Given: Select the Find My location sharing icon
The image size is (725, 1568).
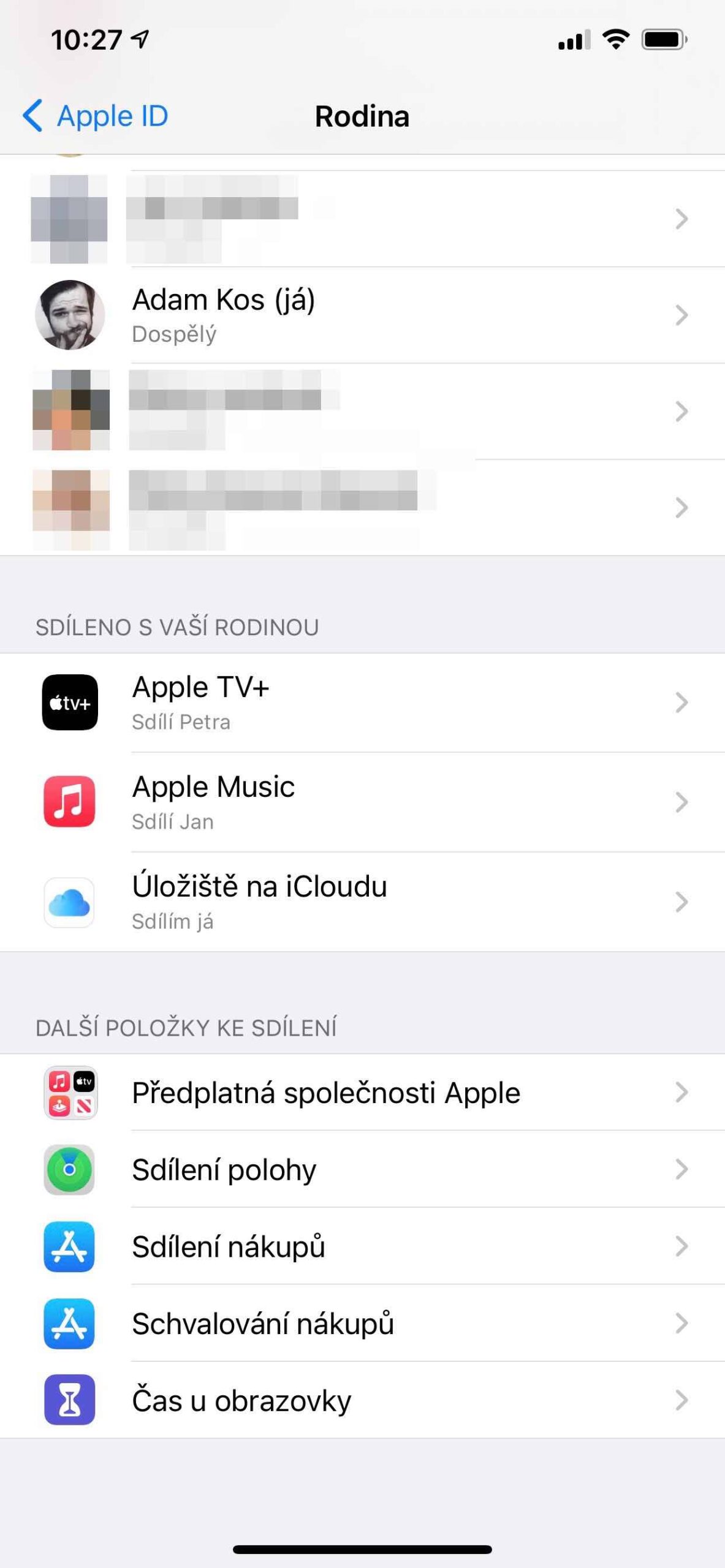Looking at the screenshot, I should [69, 1170].
